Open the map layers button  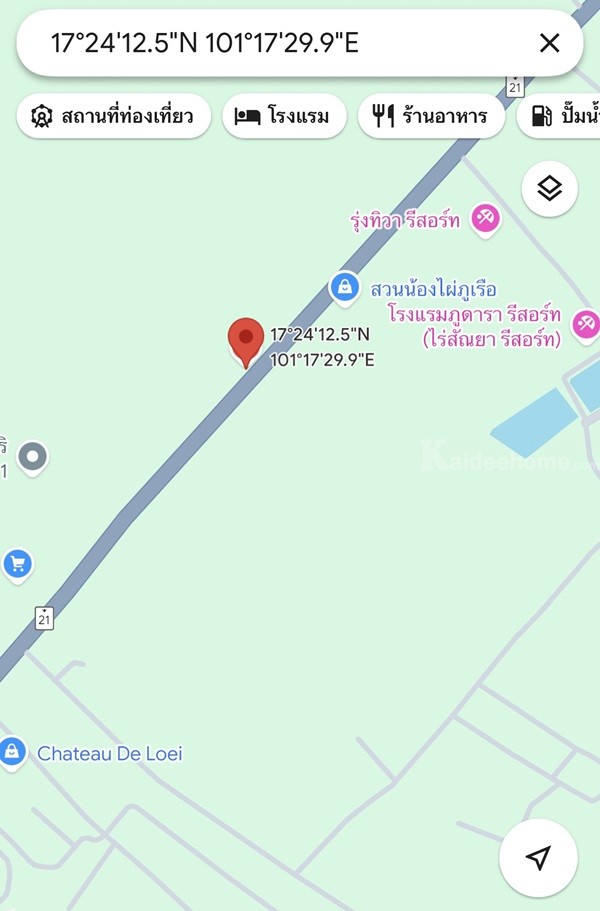click(x=549, y=188)
